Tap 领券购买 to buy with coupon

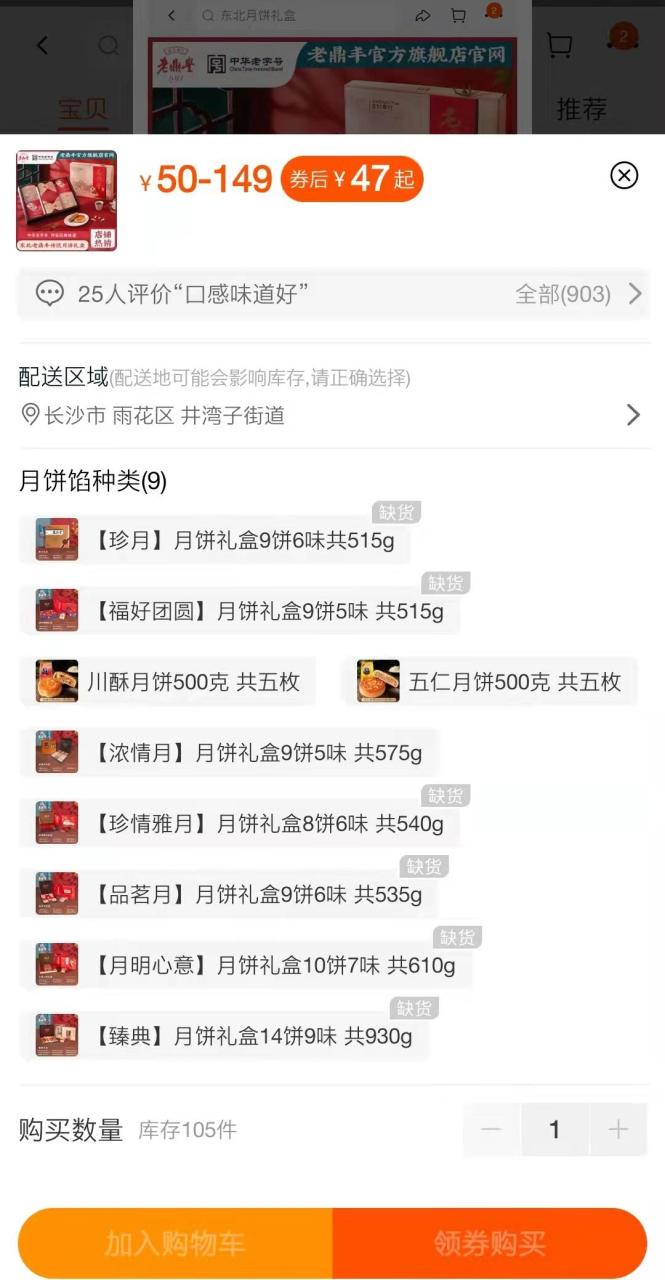point(490,1243)
